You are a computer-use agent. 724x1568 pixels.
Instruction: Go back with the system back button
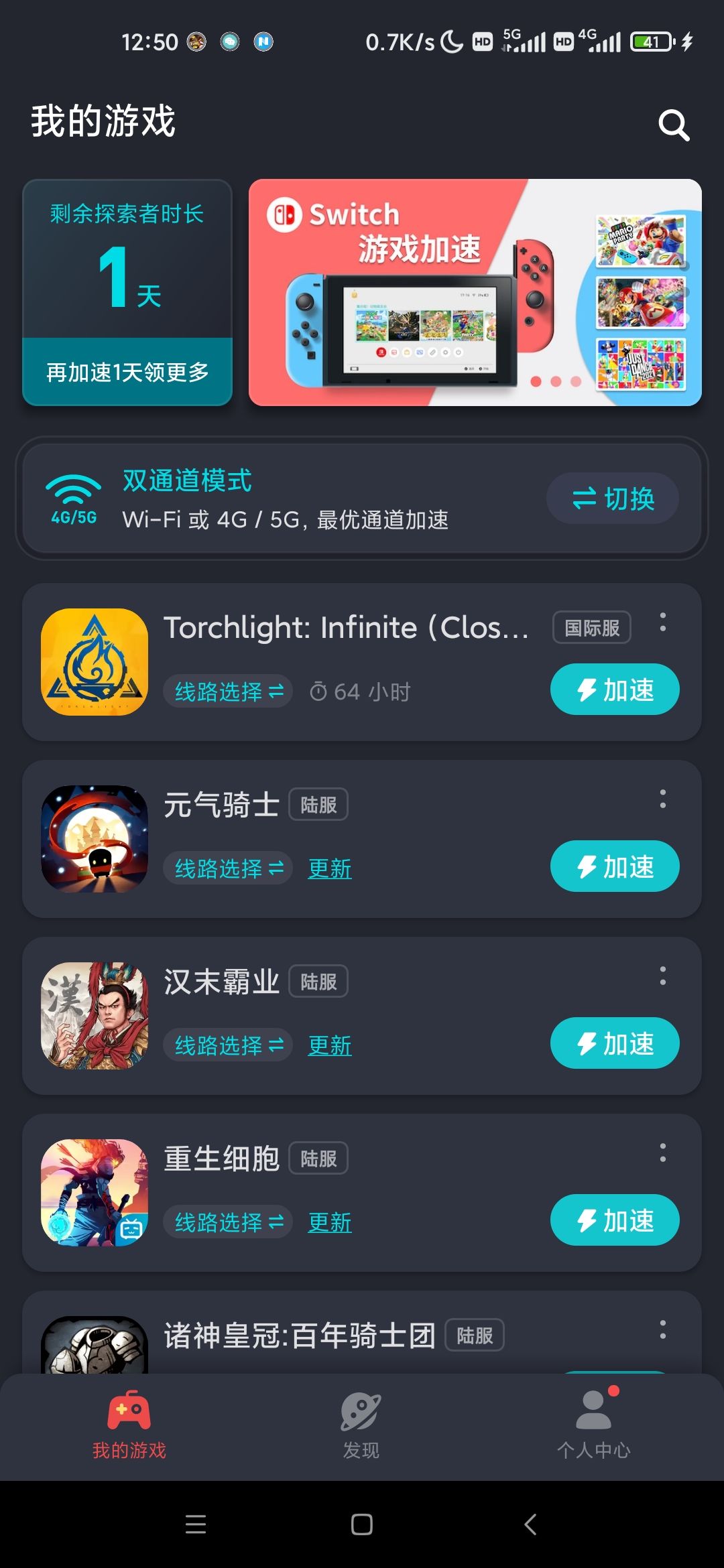[530, 1524]
